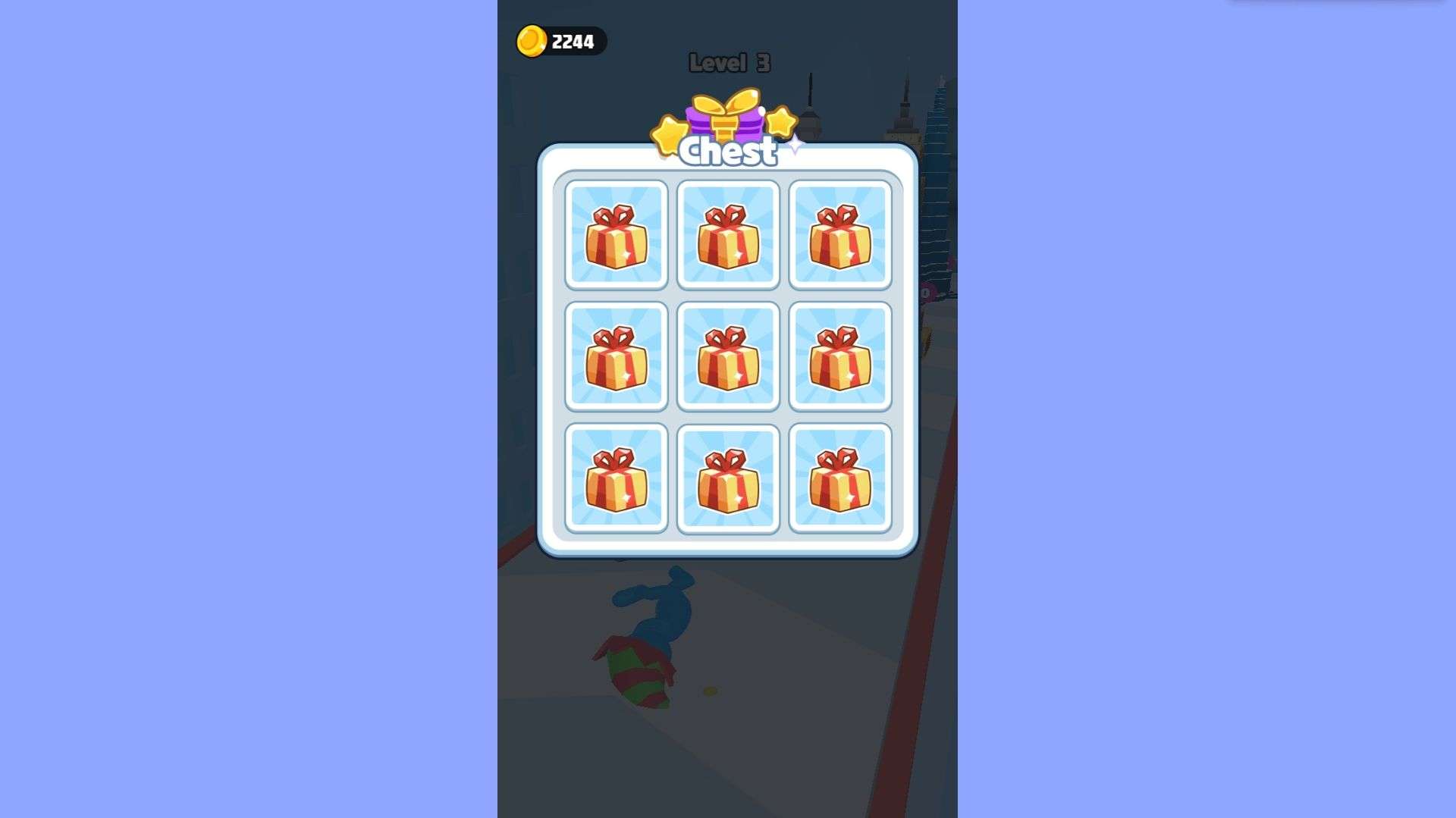The width and height of the screenshot is (1456, 818).
Task: Open the top-middle gift box
Action: 728,235
